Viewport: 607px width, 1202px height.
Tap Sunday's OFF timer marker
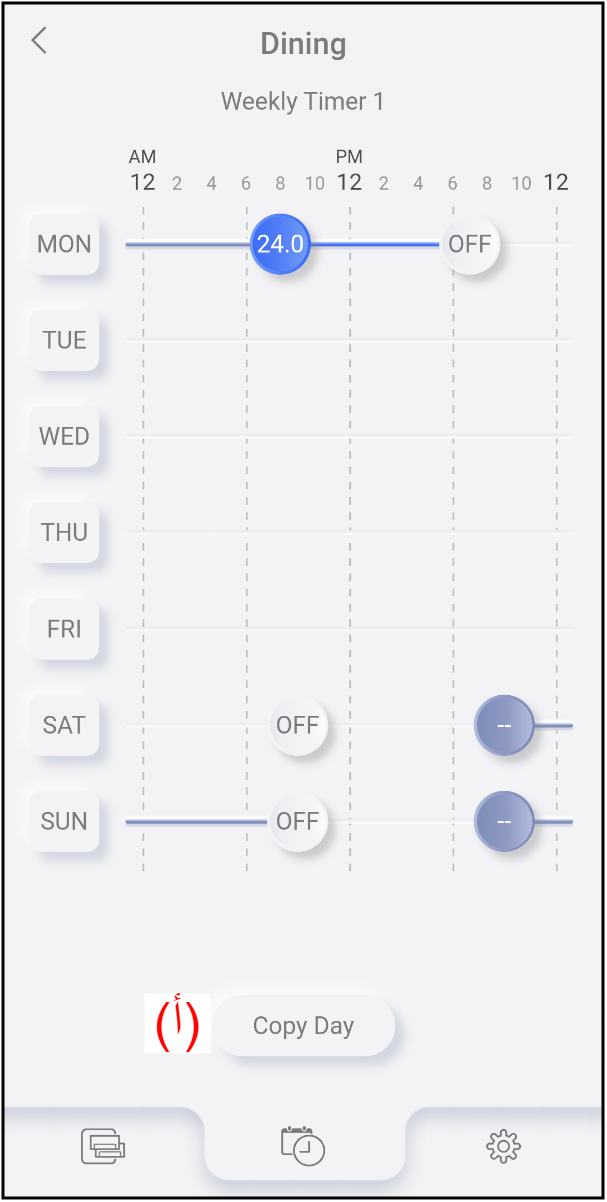point(298,821)
